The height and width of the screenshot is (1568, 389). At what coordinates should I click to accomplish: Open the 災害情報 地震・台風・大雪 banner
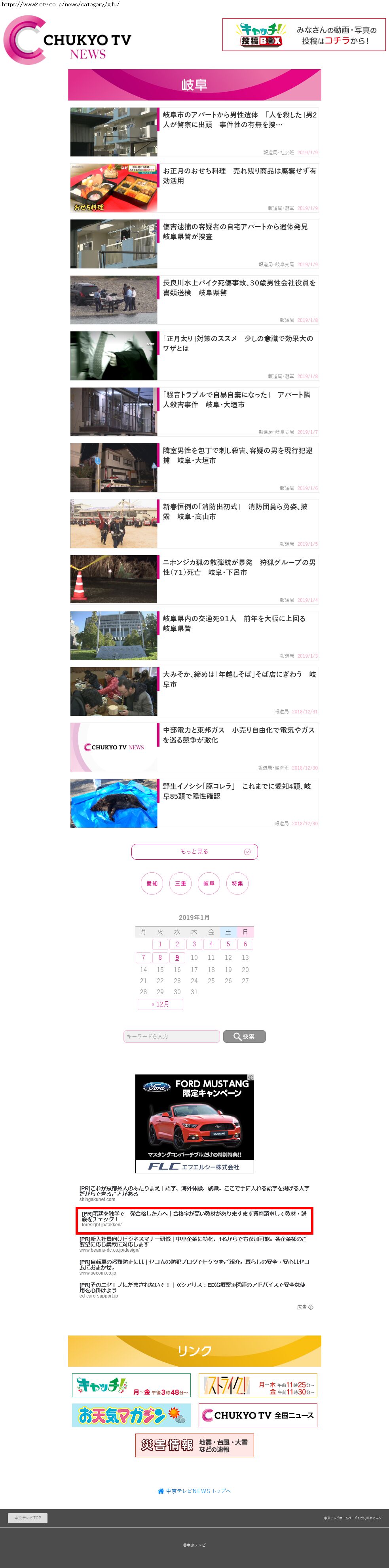194,1445
